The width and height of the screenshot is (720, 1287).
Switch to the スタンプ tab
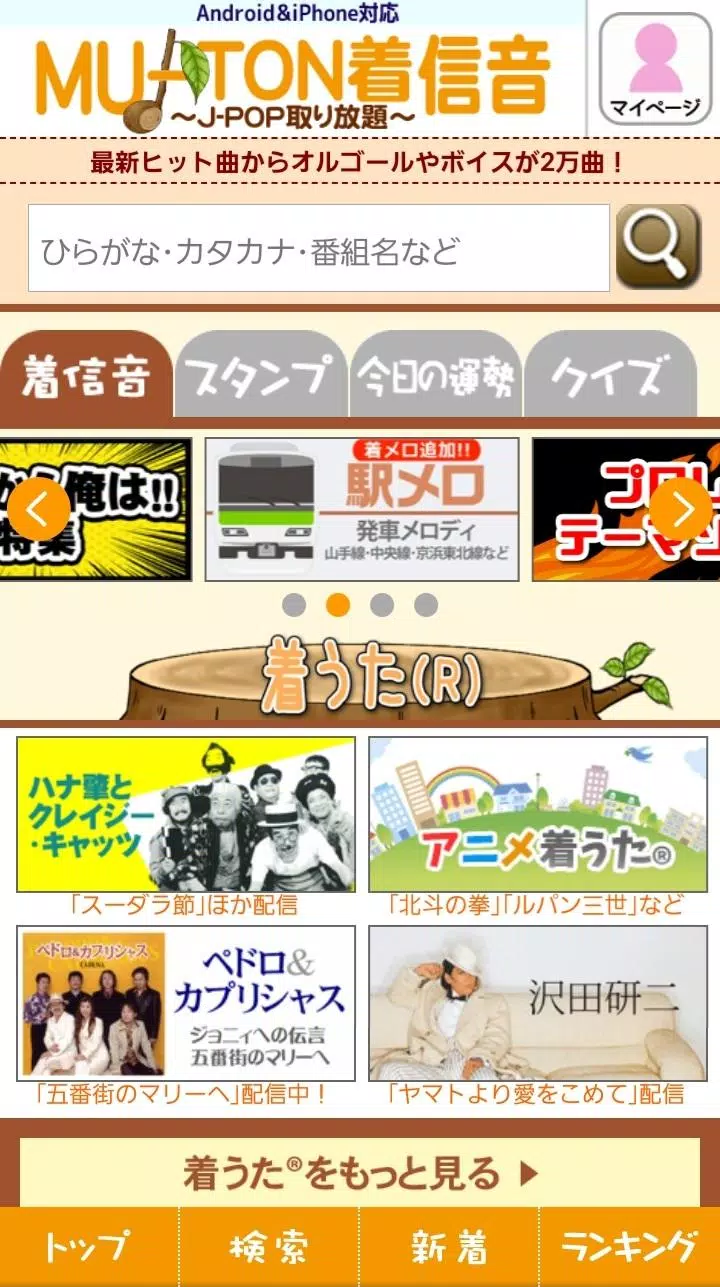(260, 376)
